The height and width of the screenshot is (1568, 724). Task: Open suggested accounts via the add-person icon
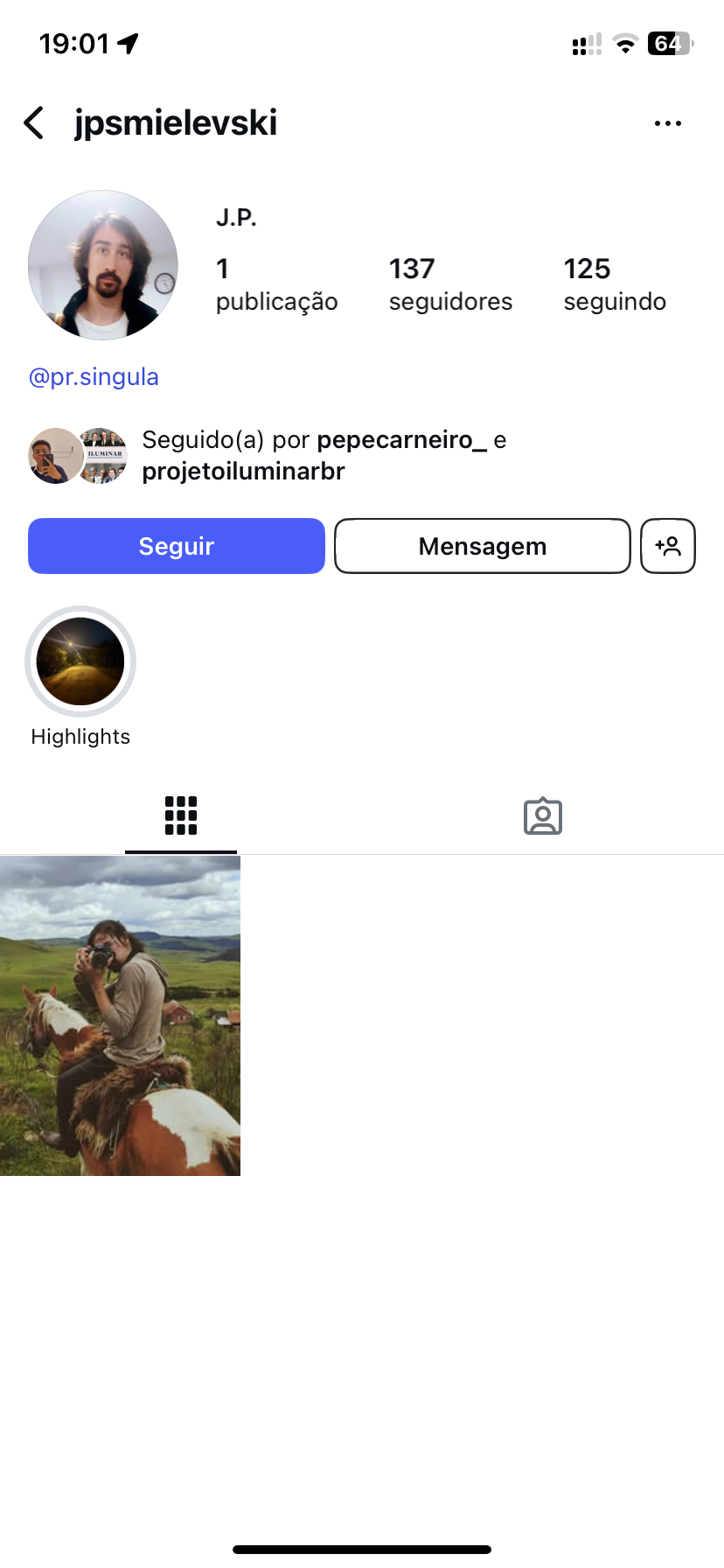[x=668, y=546]
